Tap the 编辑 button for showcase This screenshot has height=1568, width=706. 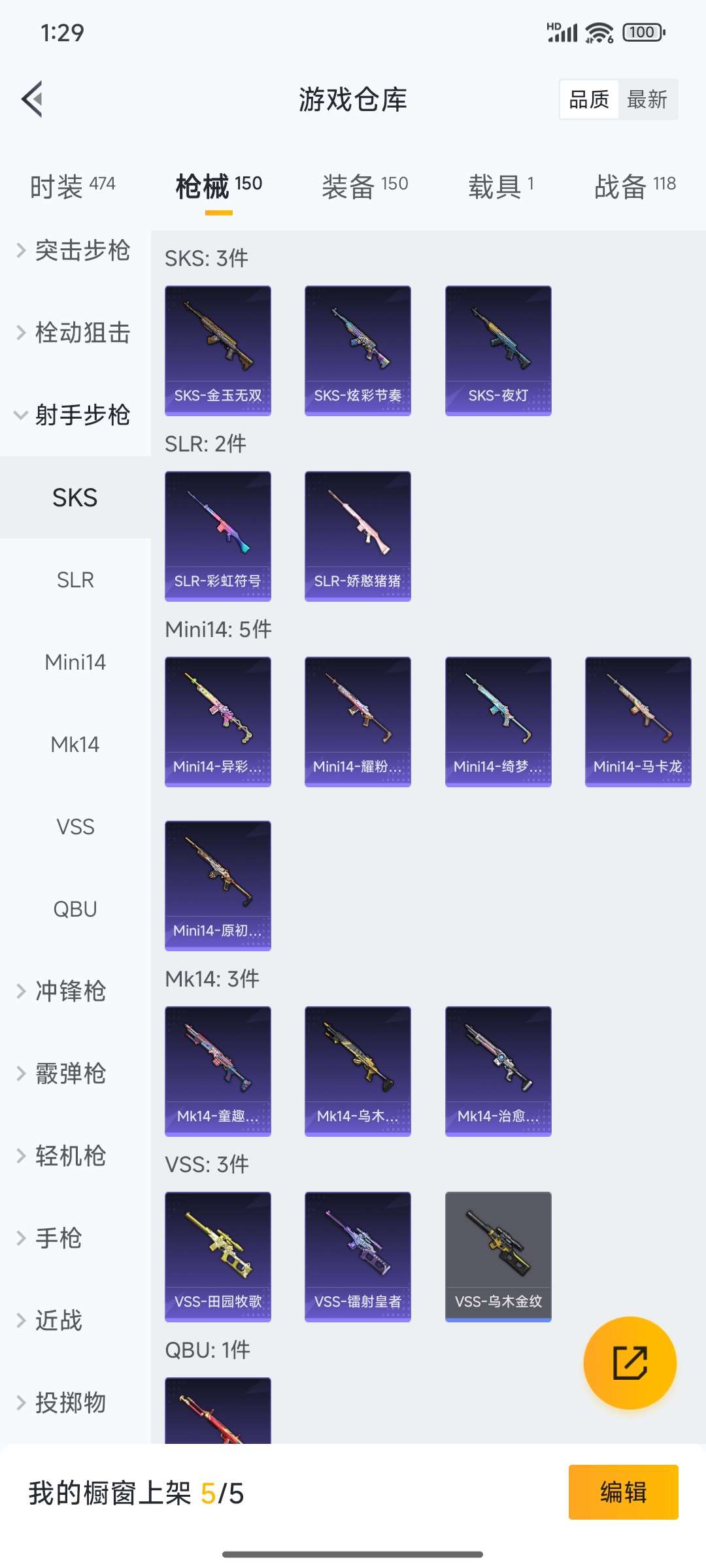(x=623, y=1492)
